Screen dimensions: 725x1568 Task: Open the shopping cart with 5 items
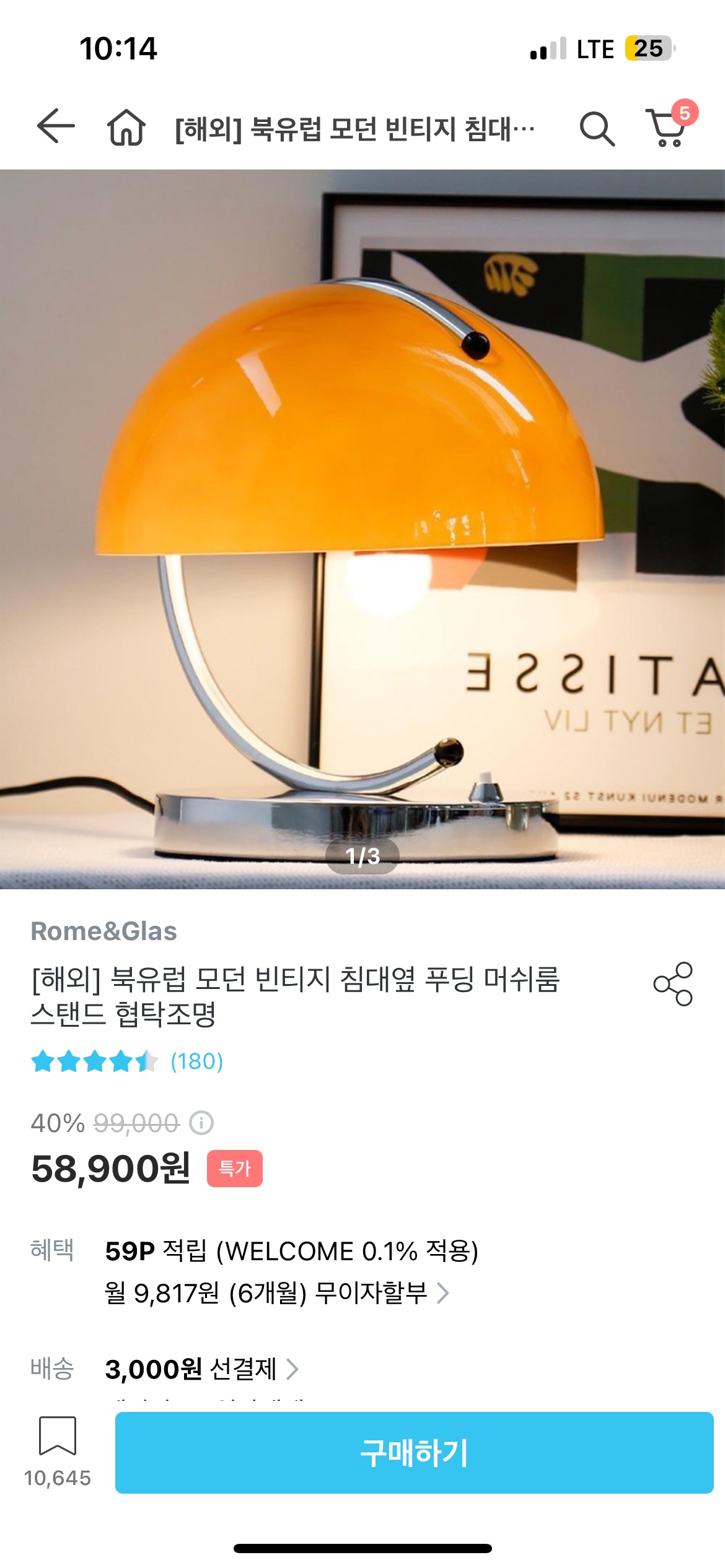(x=667, y=127)
